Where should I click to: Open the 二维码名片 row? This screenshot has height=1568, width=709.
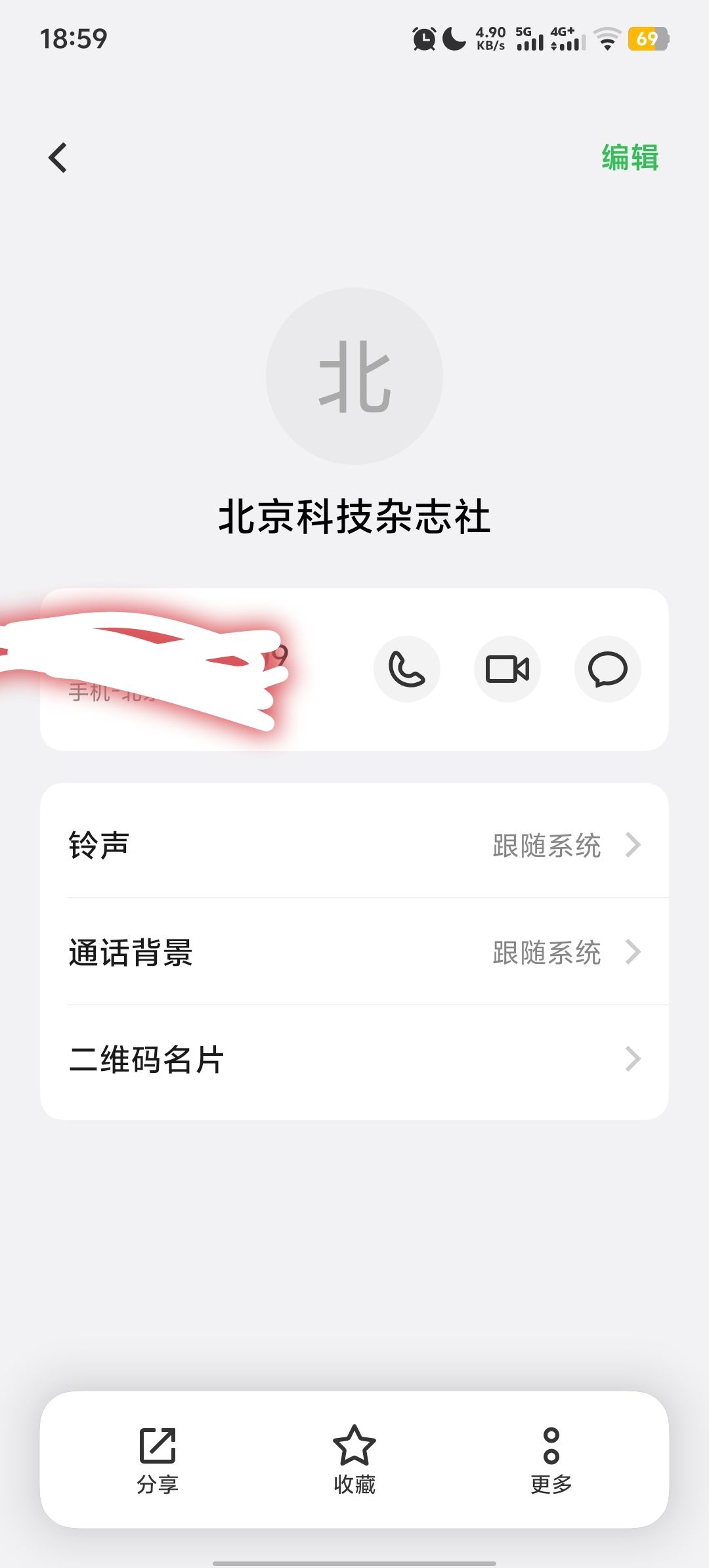[354, 1059]
